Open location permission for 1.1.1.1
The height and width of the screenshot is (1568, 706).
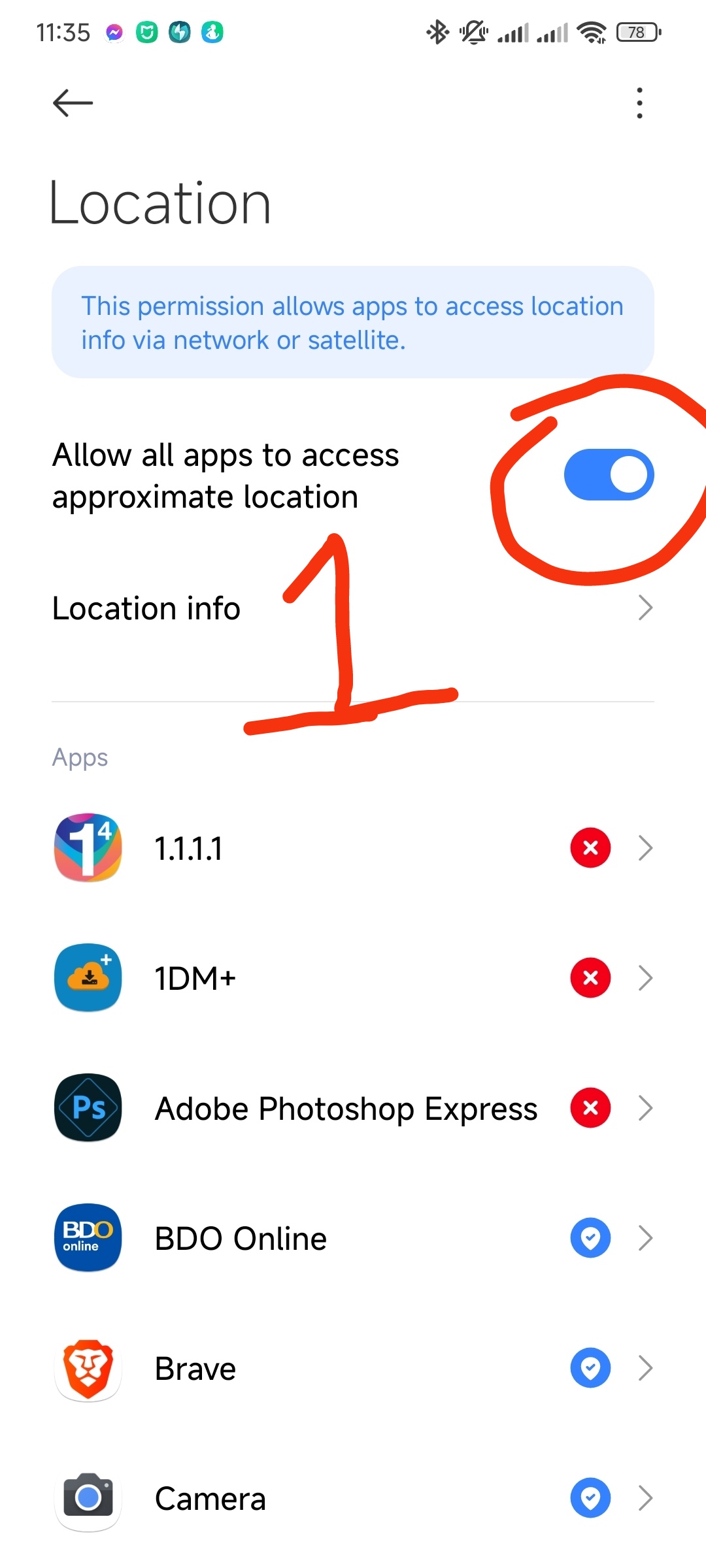point(353,848)
